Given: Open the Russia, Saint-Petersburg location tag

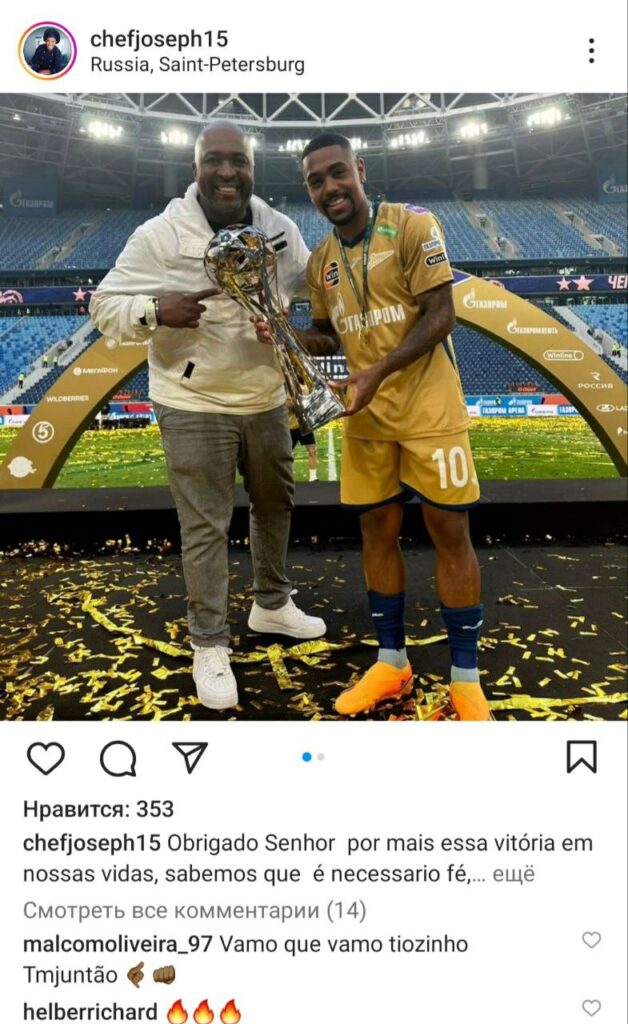Looking at the screenshot, I should pos(197,65).
